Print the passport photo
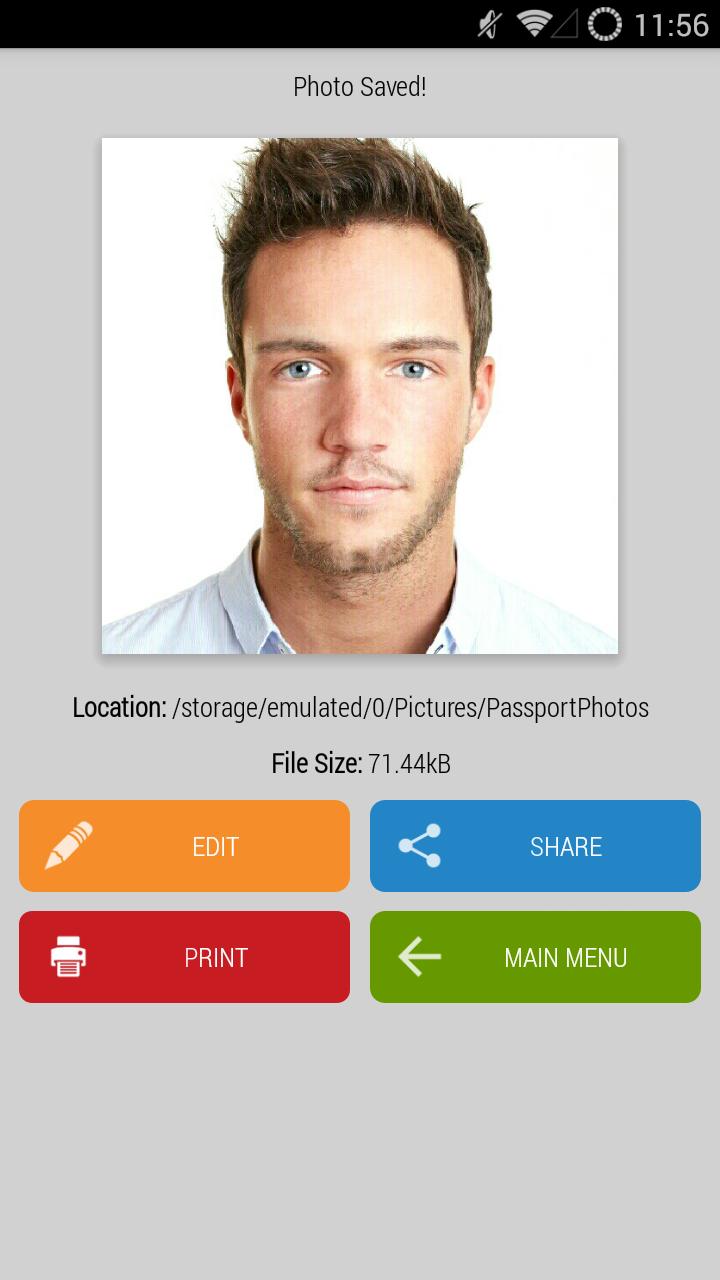 coord(185,957)
